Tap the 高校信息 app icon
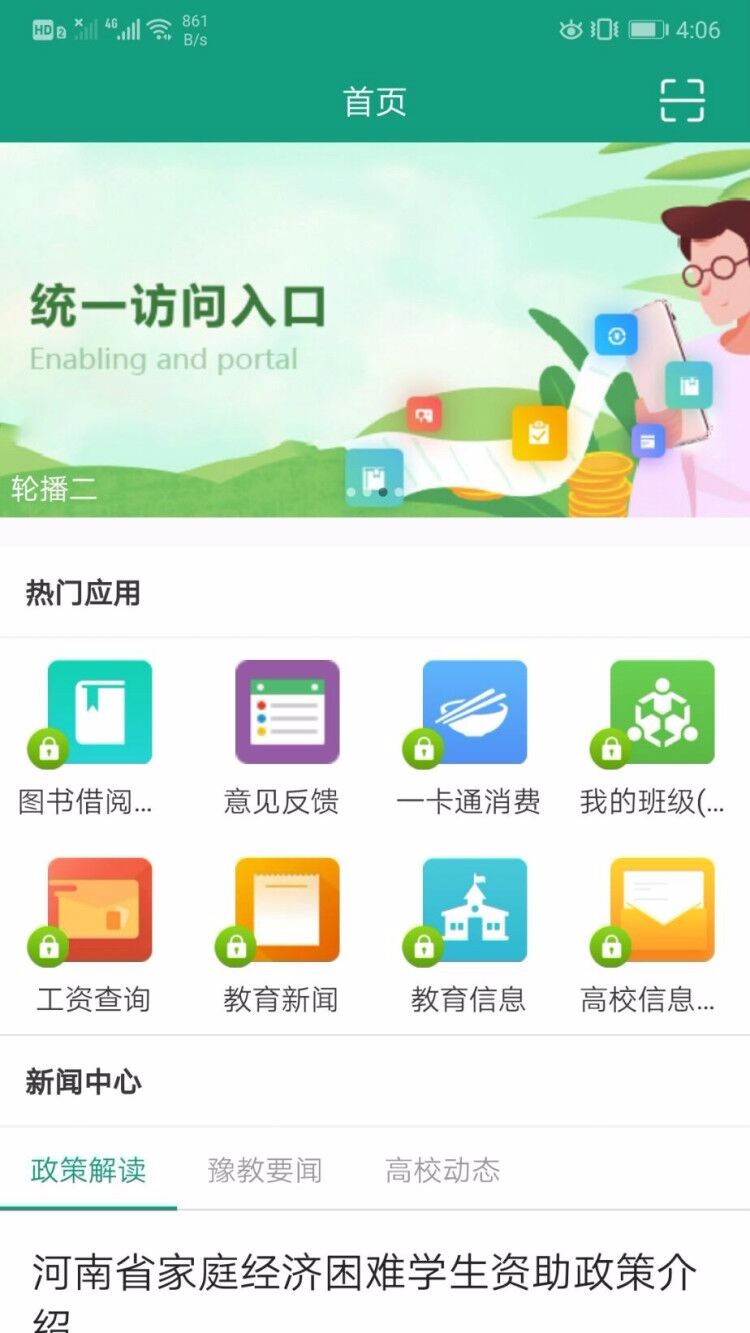Screen dimensions: 750x1333 [x=662, y=911]
